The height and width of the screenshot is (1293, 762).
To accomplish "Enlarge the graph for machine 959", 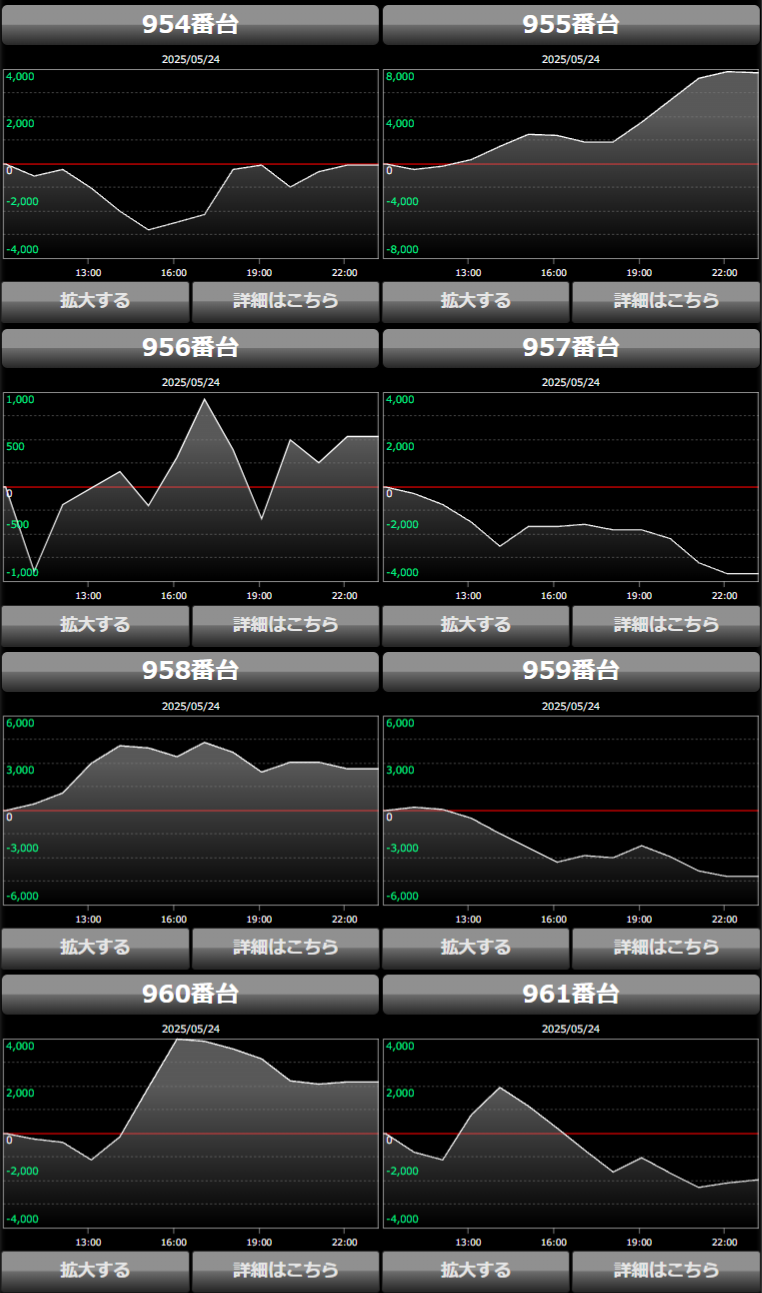I will tap(476, 947).
